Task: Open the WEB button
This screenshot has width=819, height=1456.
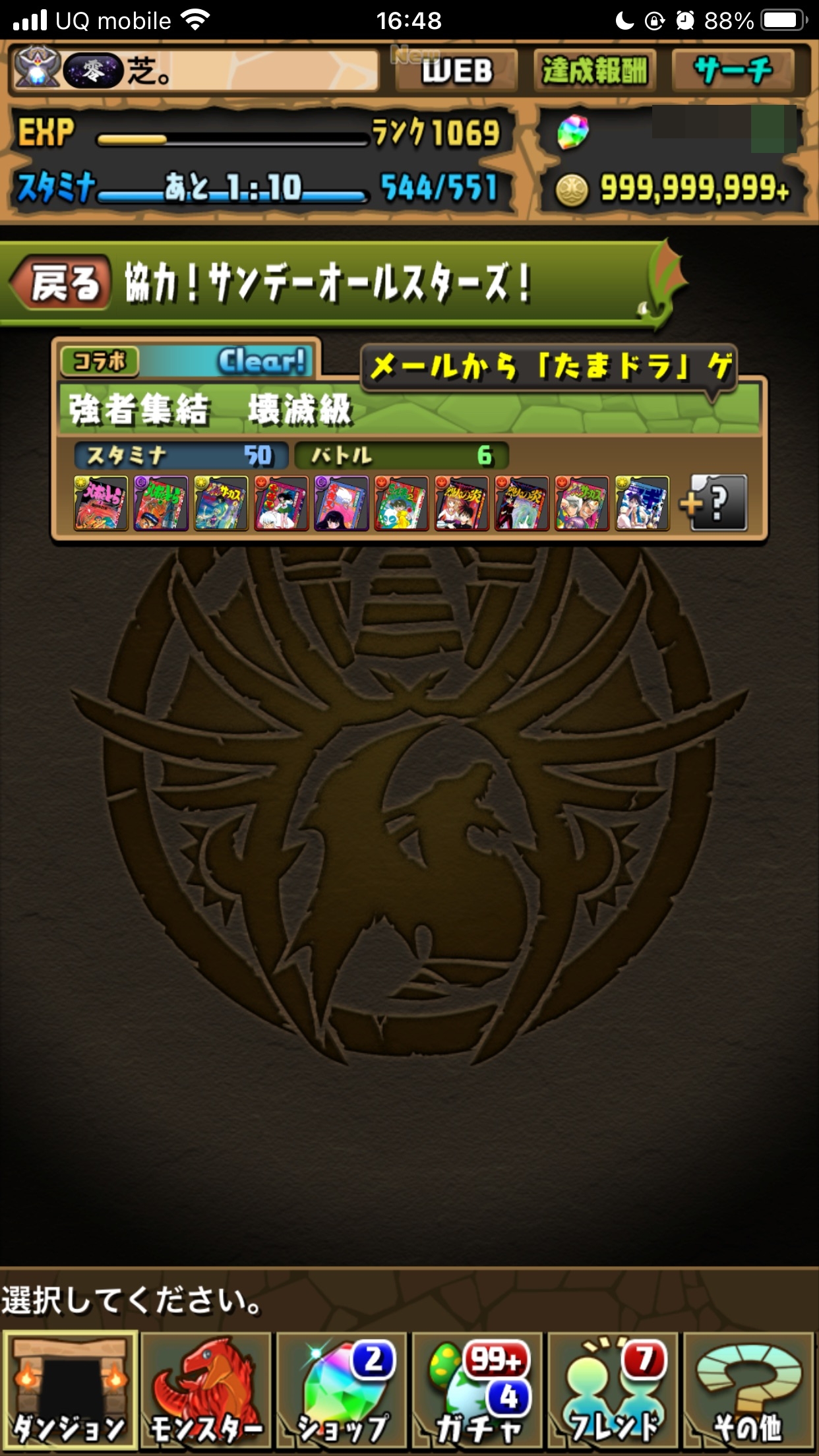Action: click(x=456, y=71)
